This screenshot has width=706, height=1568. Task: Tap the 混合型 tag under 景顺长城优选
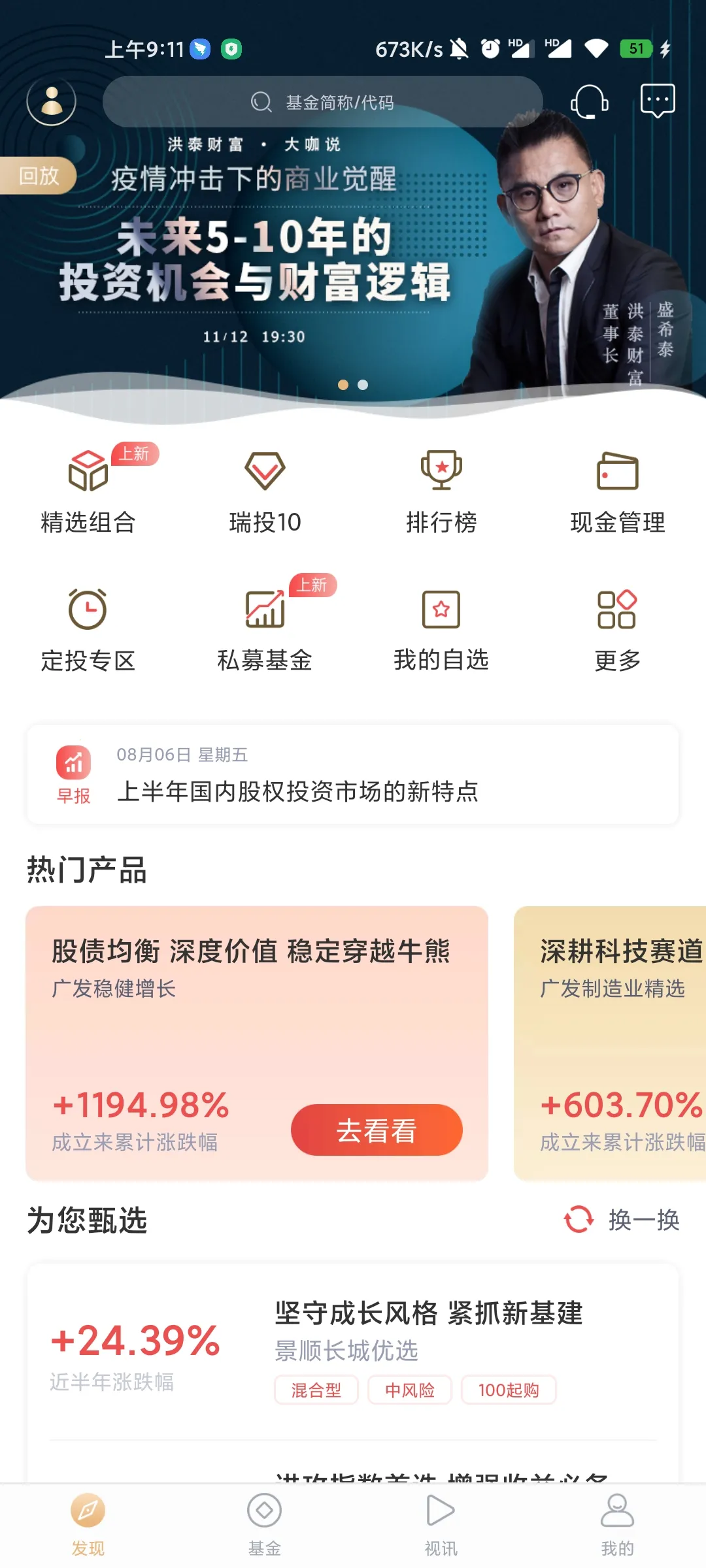(x=316, y=1391)
